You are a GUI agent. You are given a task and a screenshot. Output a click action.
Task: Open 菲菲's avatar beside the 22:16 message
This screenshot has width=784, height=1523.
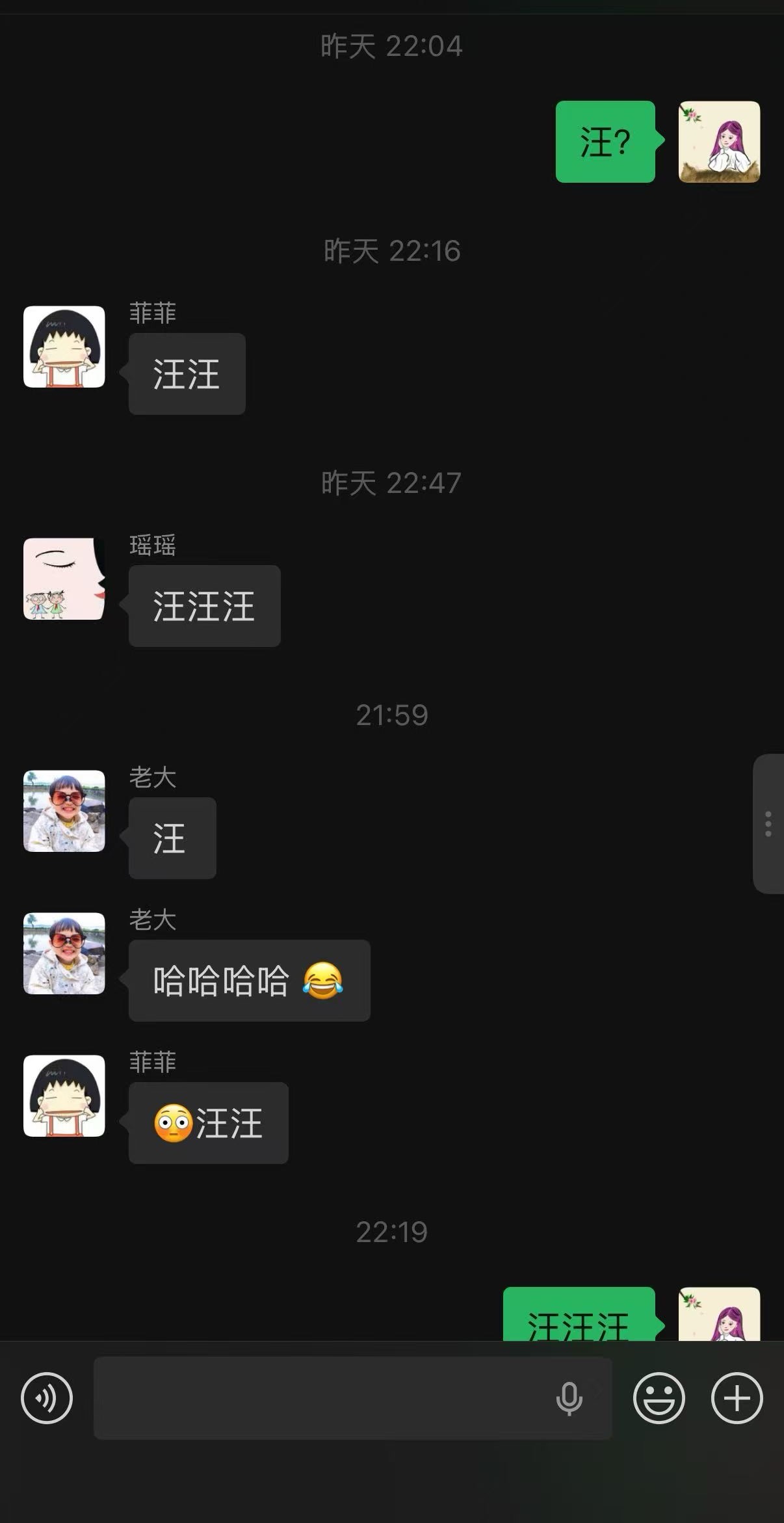[64, 347]
